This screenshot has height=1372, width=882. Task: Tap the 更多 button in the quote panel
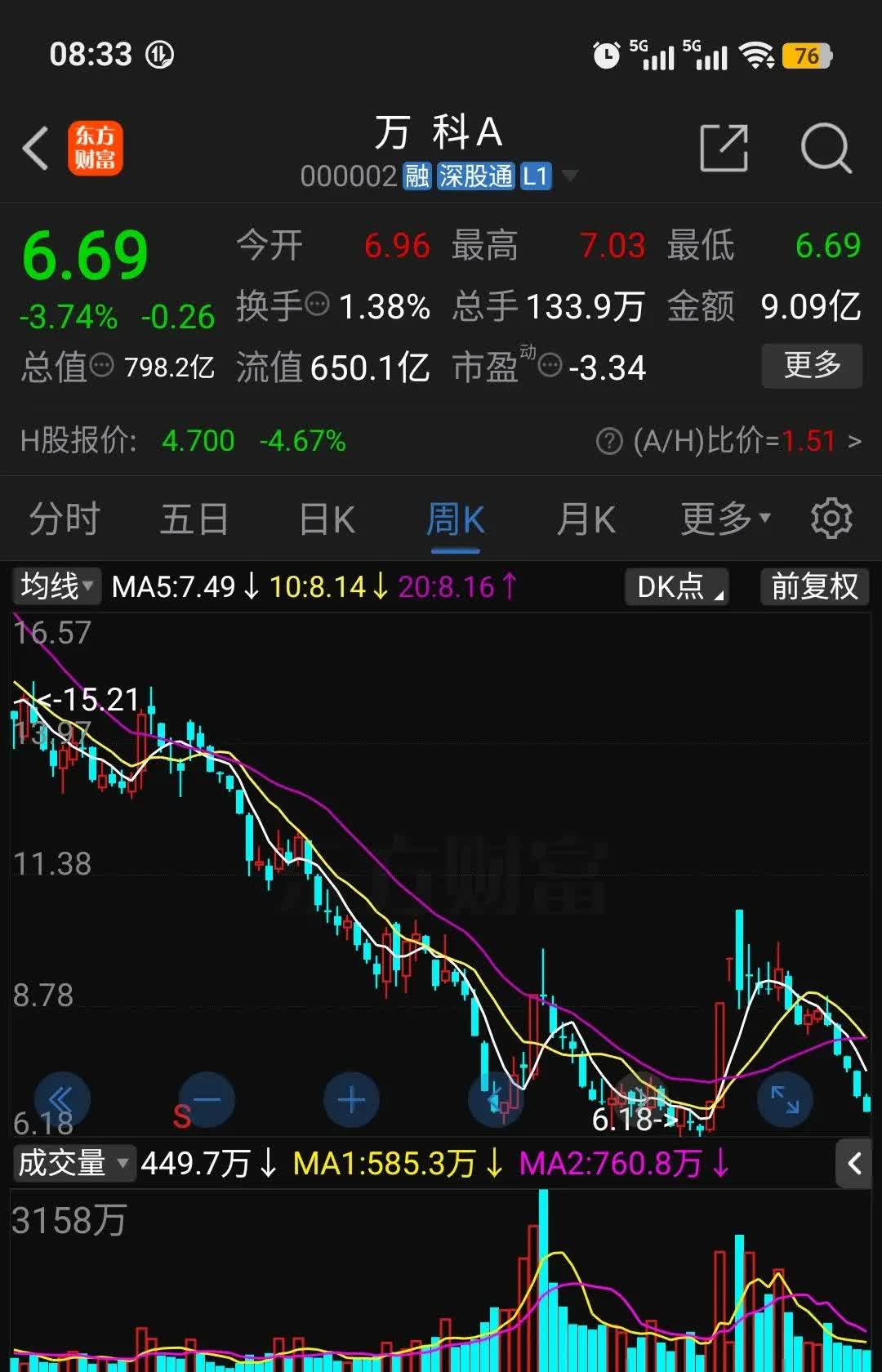pos(811,366)
